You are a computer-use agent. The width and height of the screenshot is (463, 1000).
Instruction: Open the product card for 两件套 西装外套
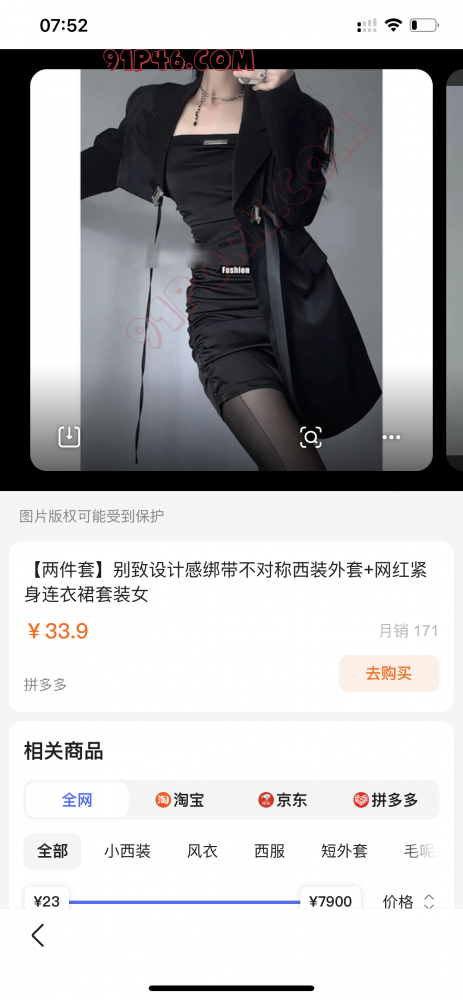tap(232, 626)
